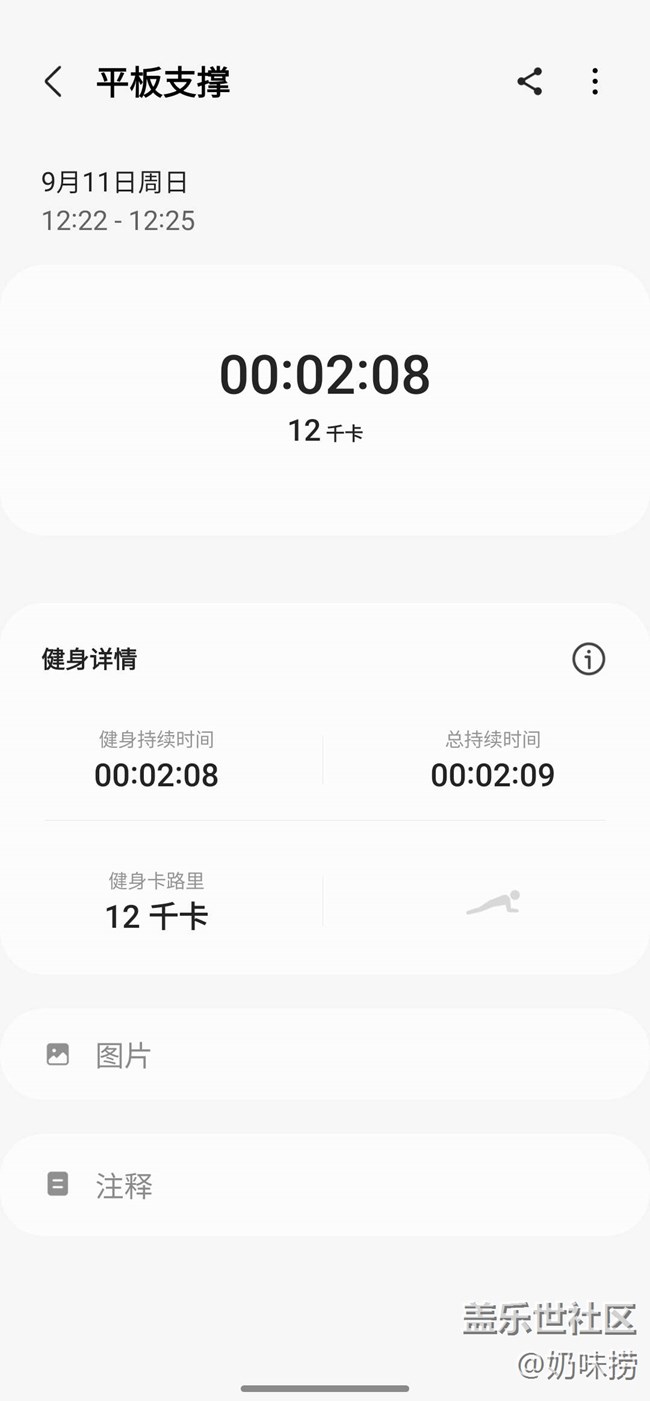Viewport: 650px width, 1401px height.
Task: Add a photo via the 图片 row
Action: (x=325, y=1054)
